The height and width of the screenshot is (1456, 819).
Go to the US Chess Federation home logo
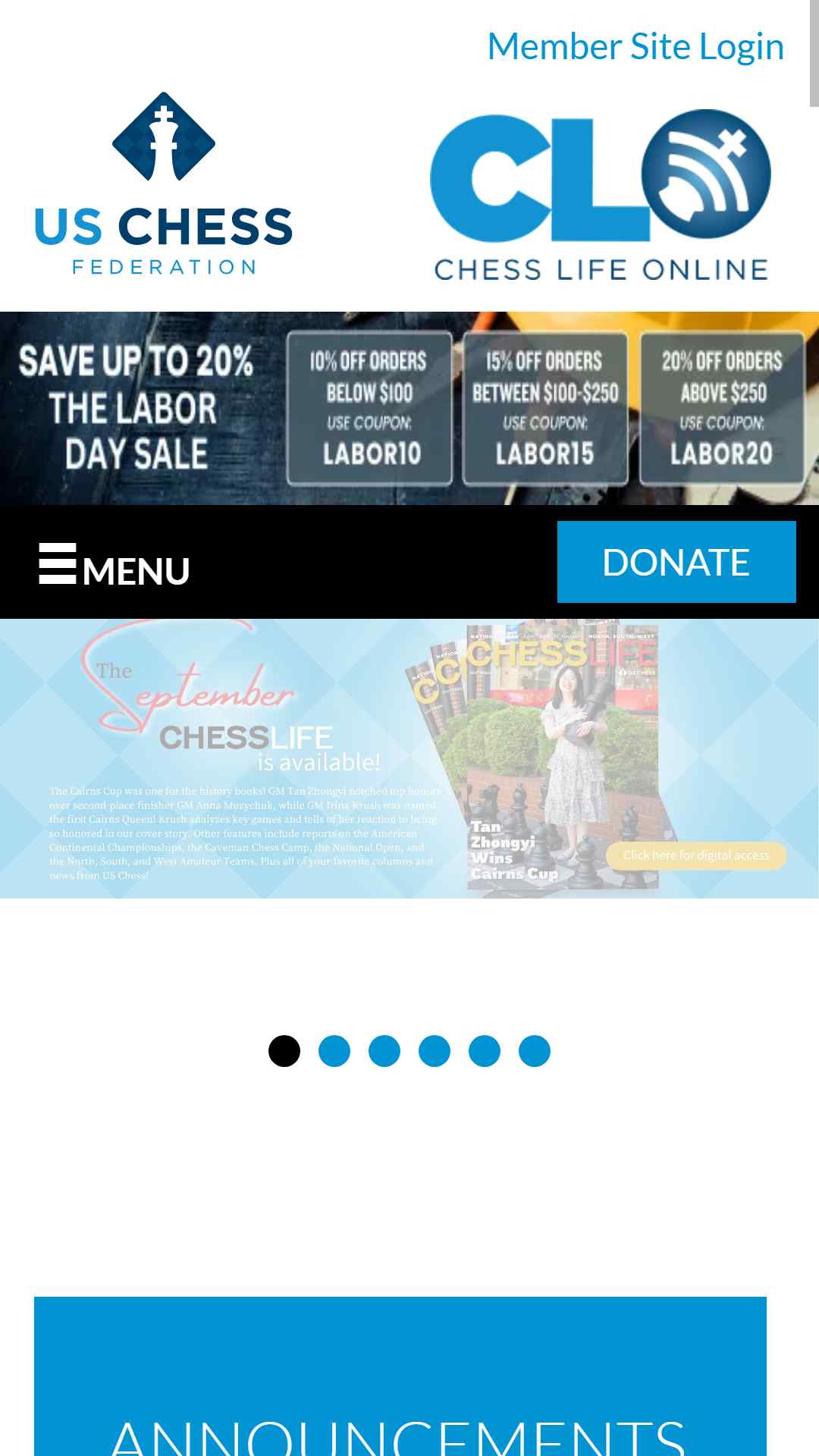164,184
